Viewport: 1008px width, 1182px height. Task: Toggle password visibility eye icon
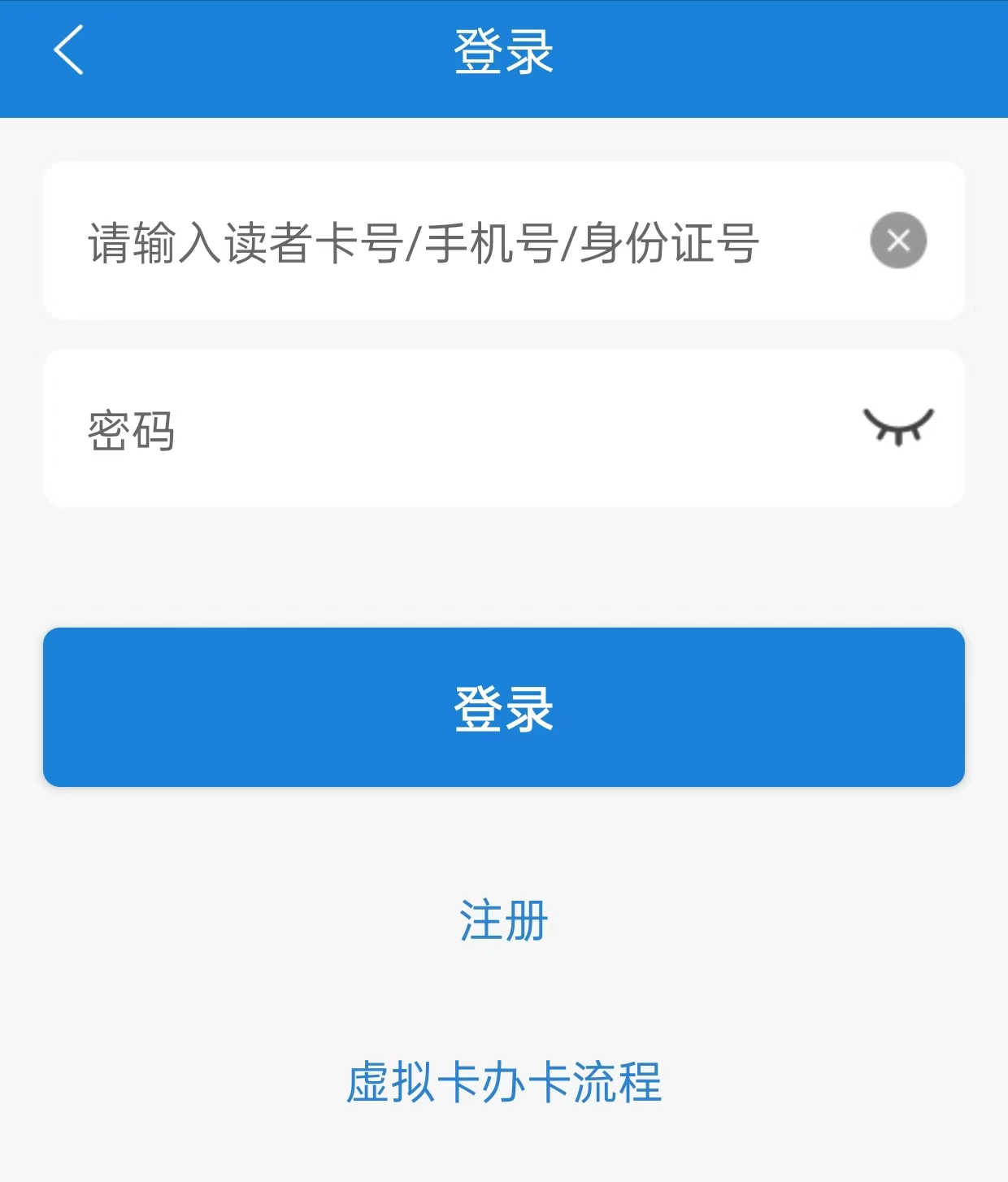[897, 427]
